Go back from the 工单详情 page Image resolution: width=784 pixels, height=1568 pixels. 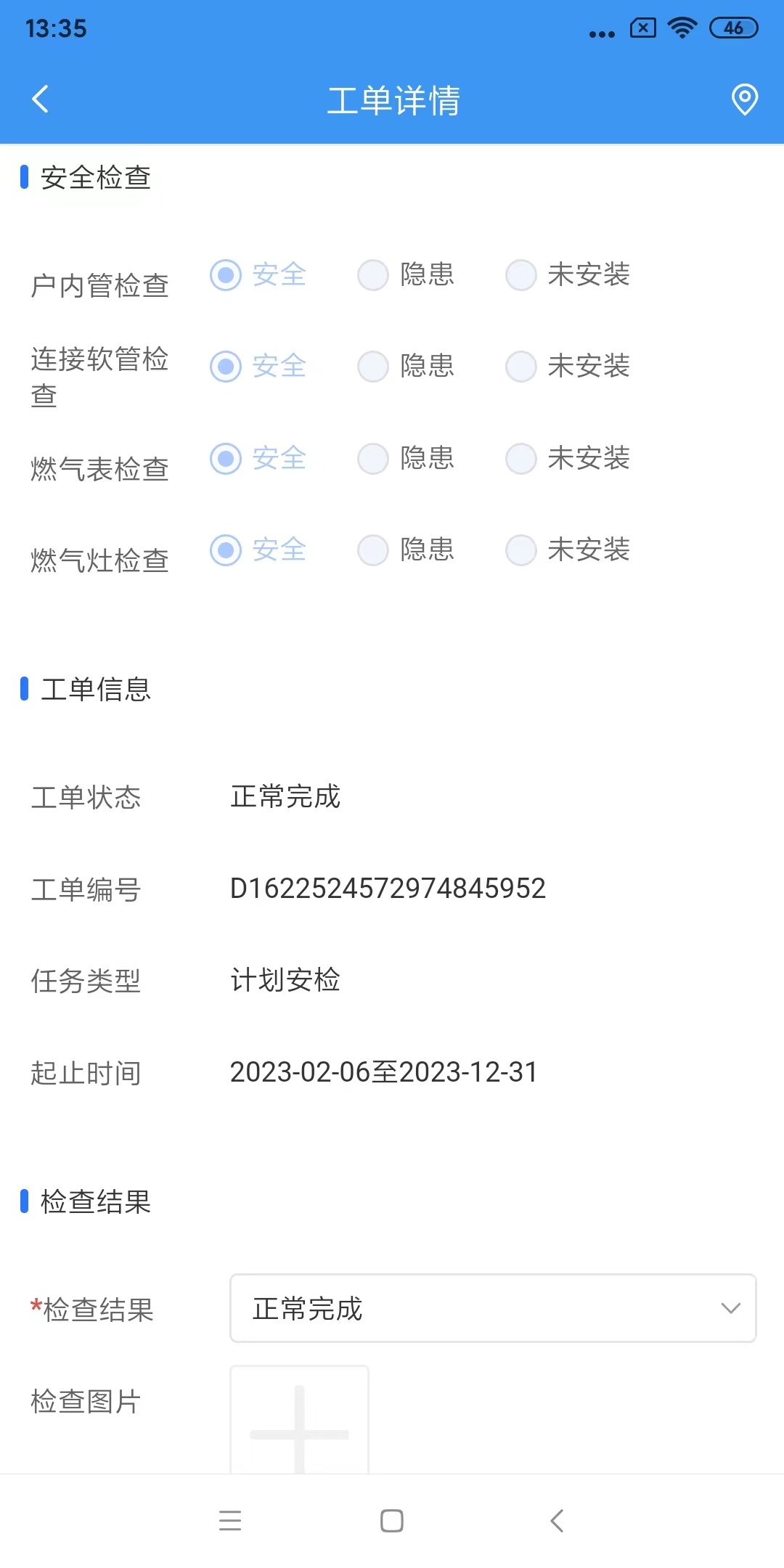(x=41, y=99)
